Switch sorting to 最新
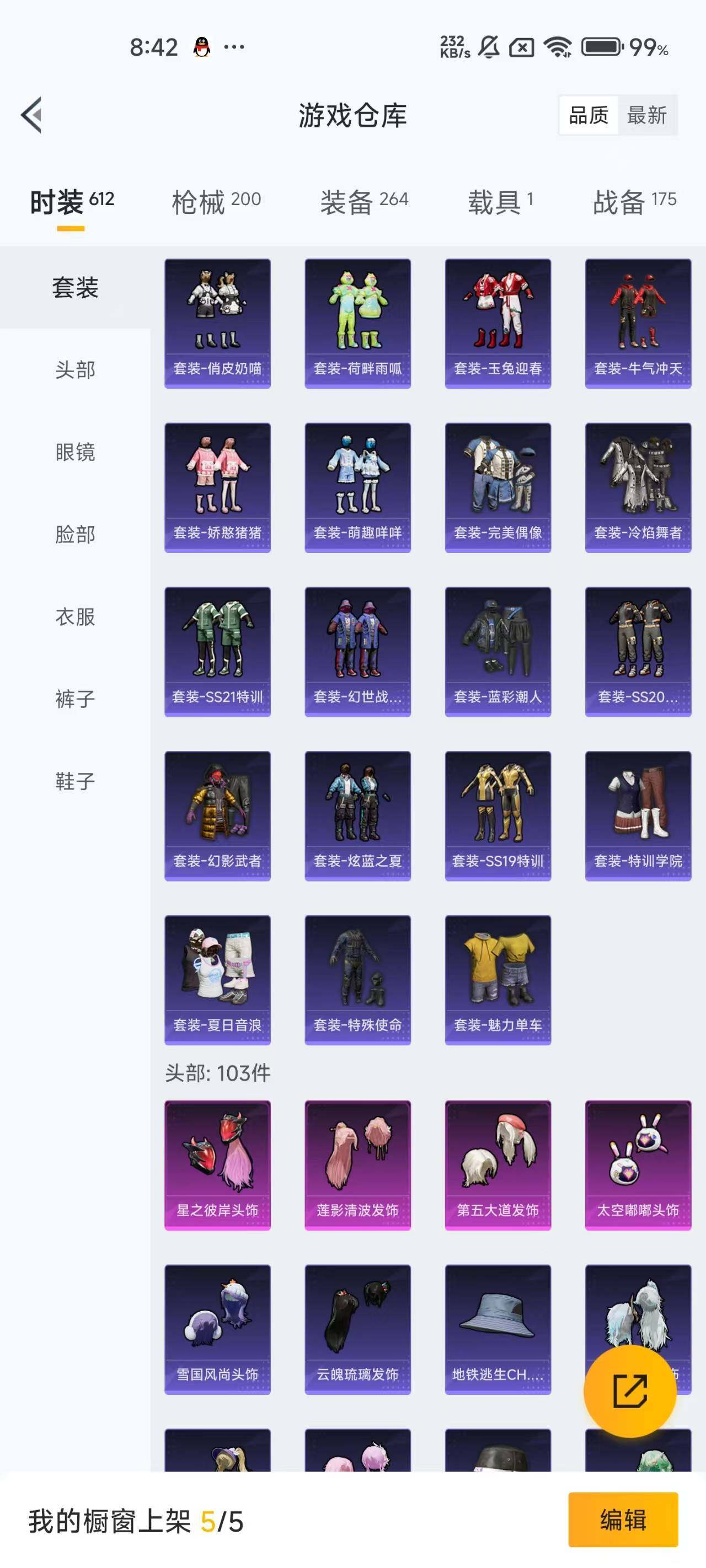The width and height of the screenshot is (706, 1568). (648, 116)
